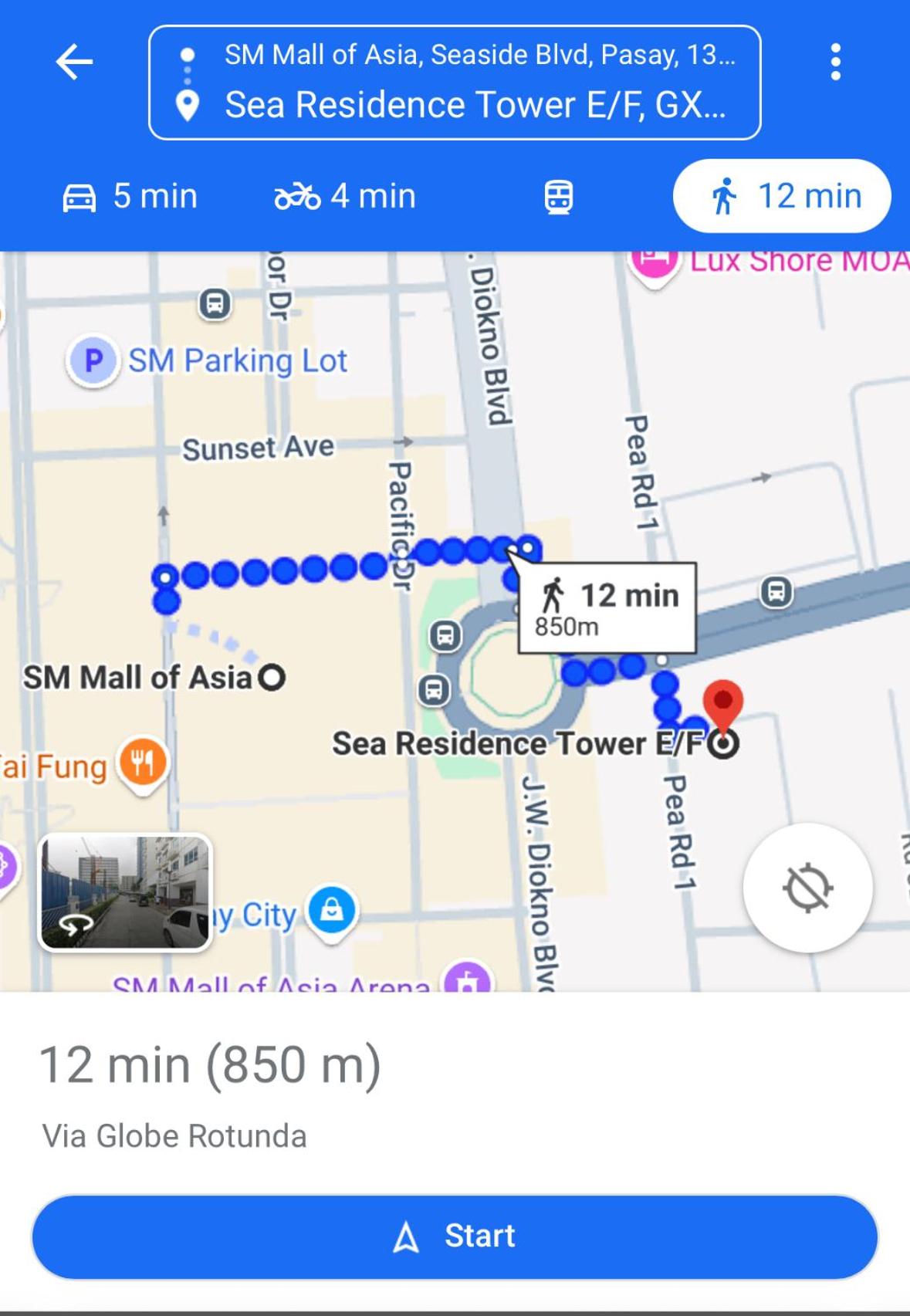Open the Street View thumbnail

(125, 891)
